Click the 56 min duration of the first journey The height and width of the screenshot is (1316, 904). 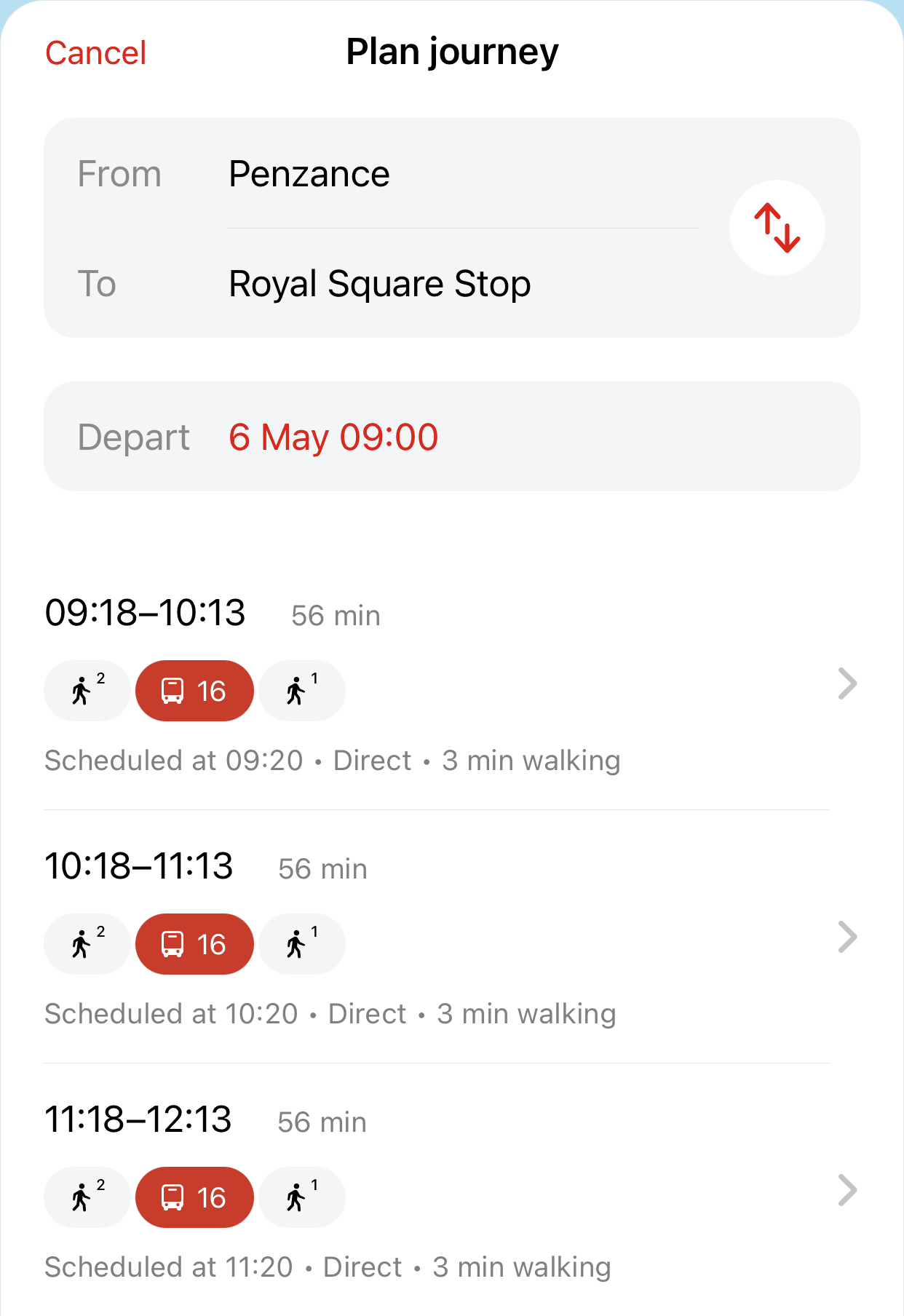[335, 615]
